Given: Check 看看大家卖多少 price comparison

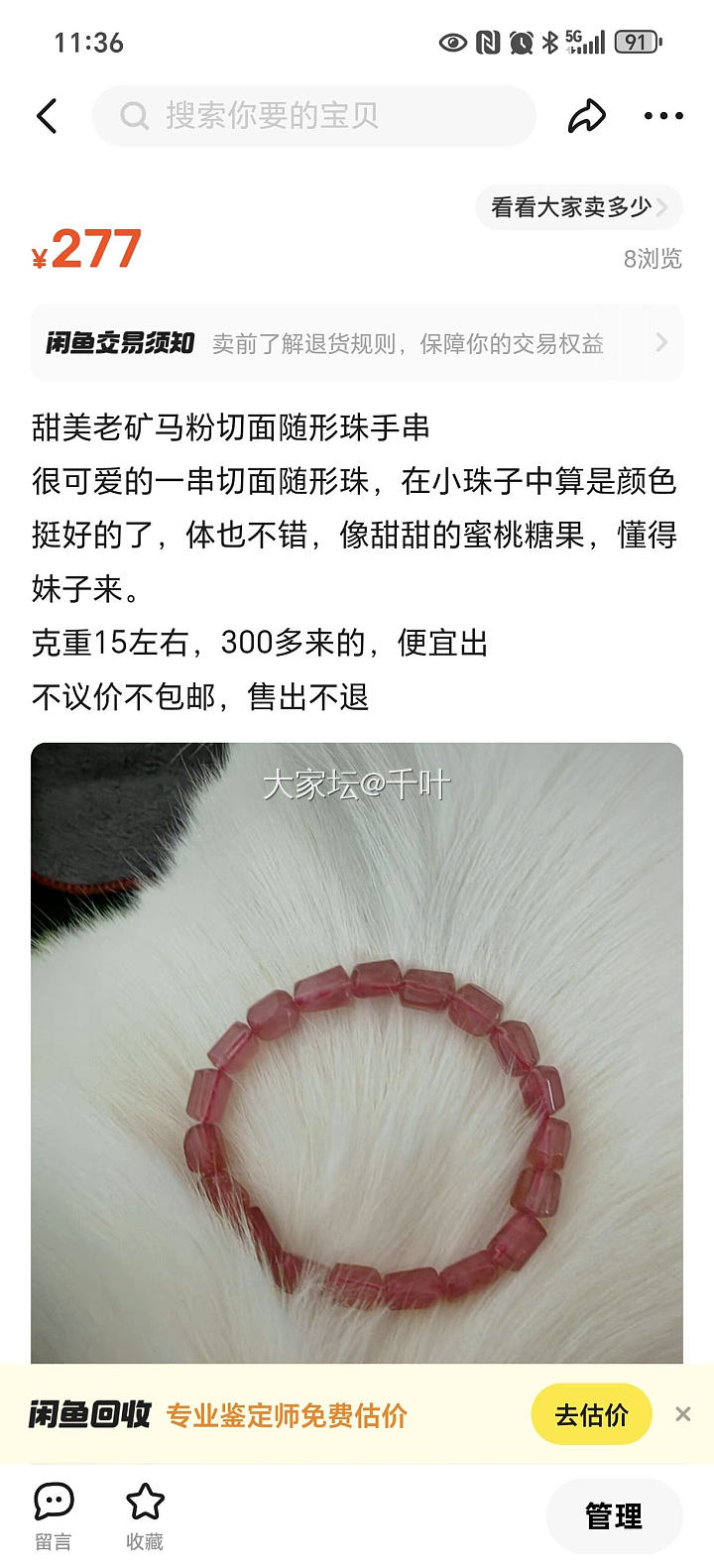Looking at the screenshot, I should 579,207.
